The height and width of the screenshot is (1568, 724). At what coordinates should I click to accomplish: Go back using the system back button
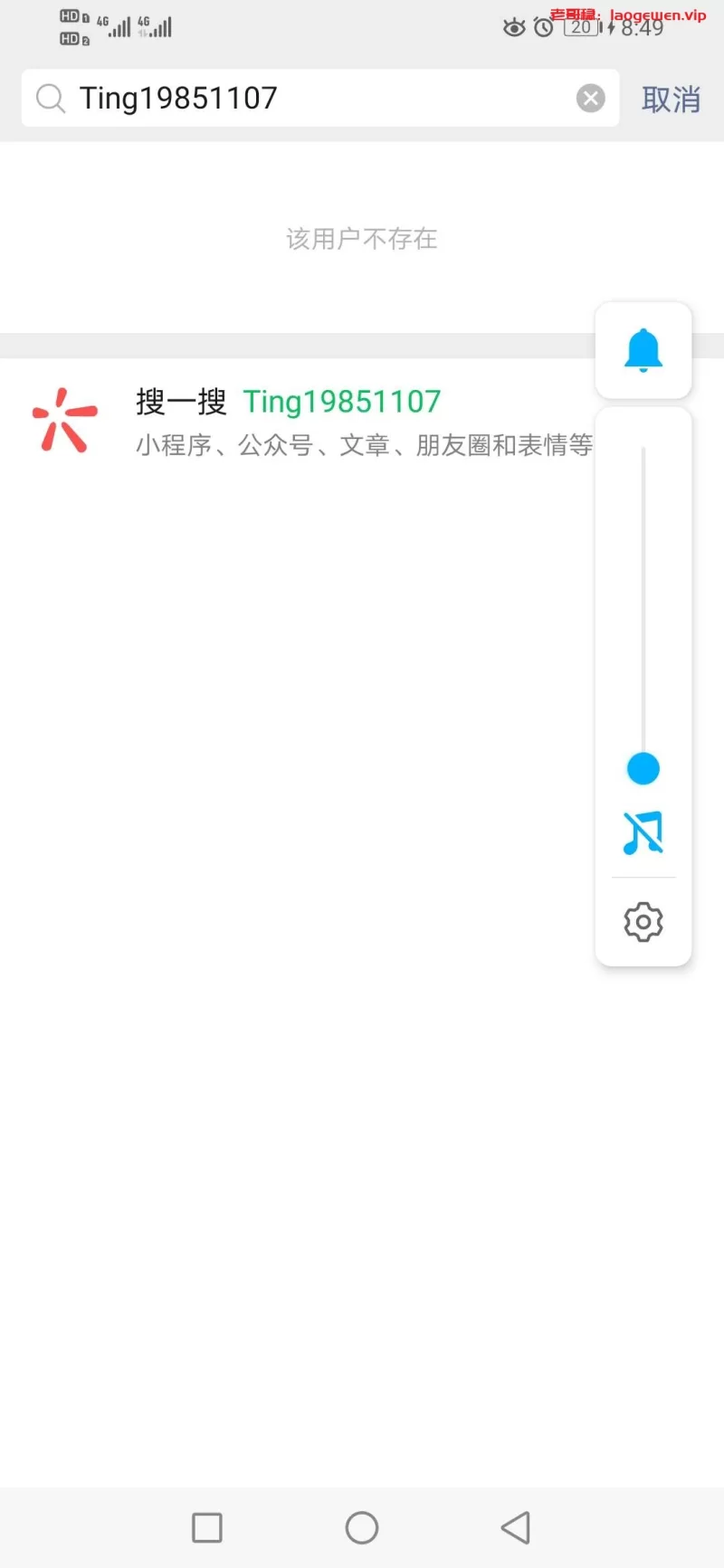516,1527
